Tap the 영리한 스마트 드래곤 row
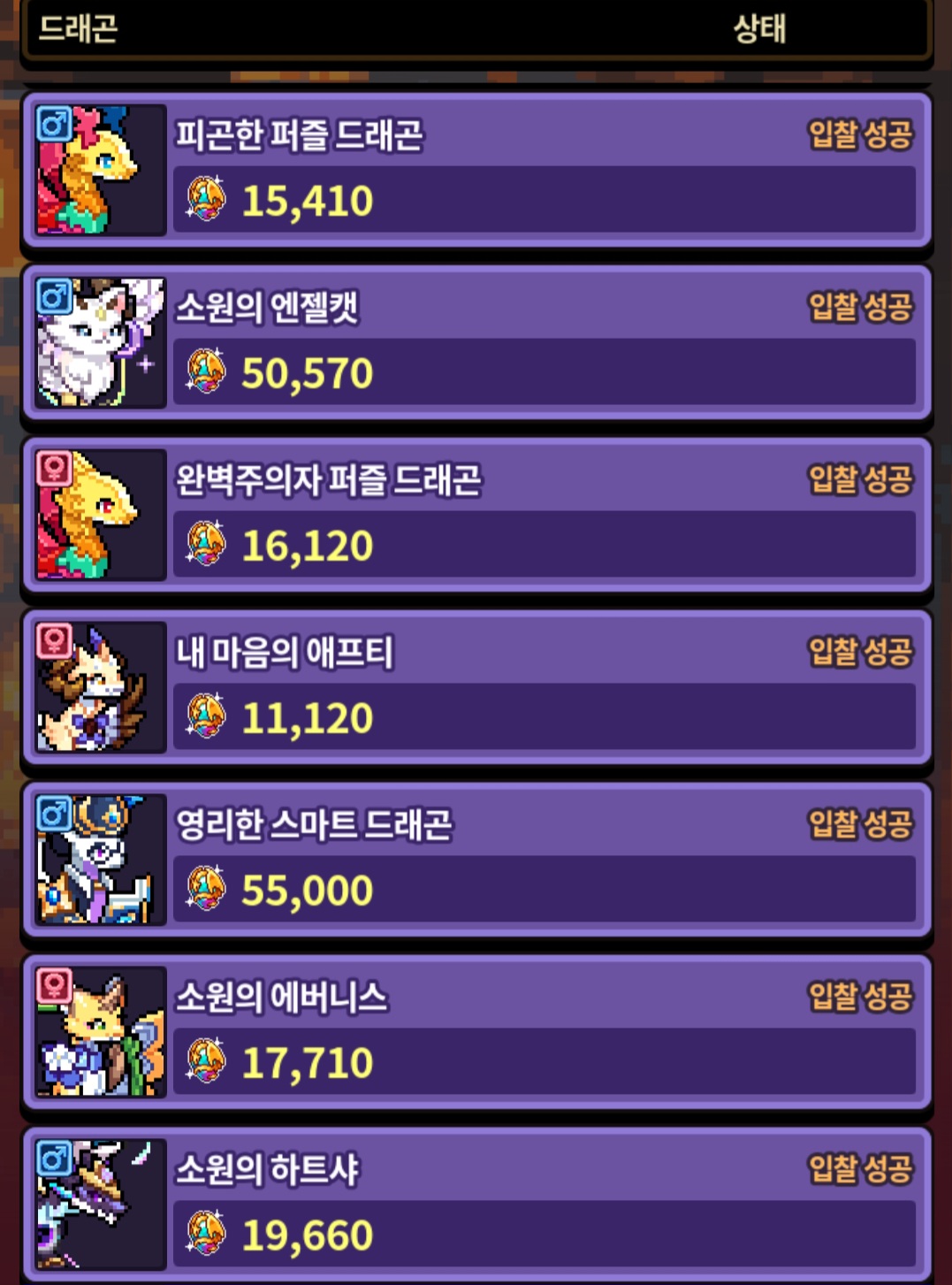Image resolution: width=952 pixels, height=1285 pixels. pos(477,860)
